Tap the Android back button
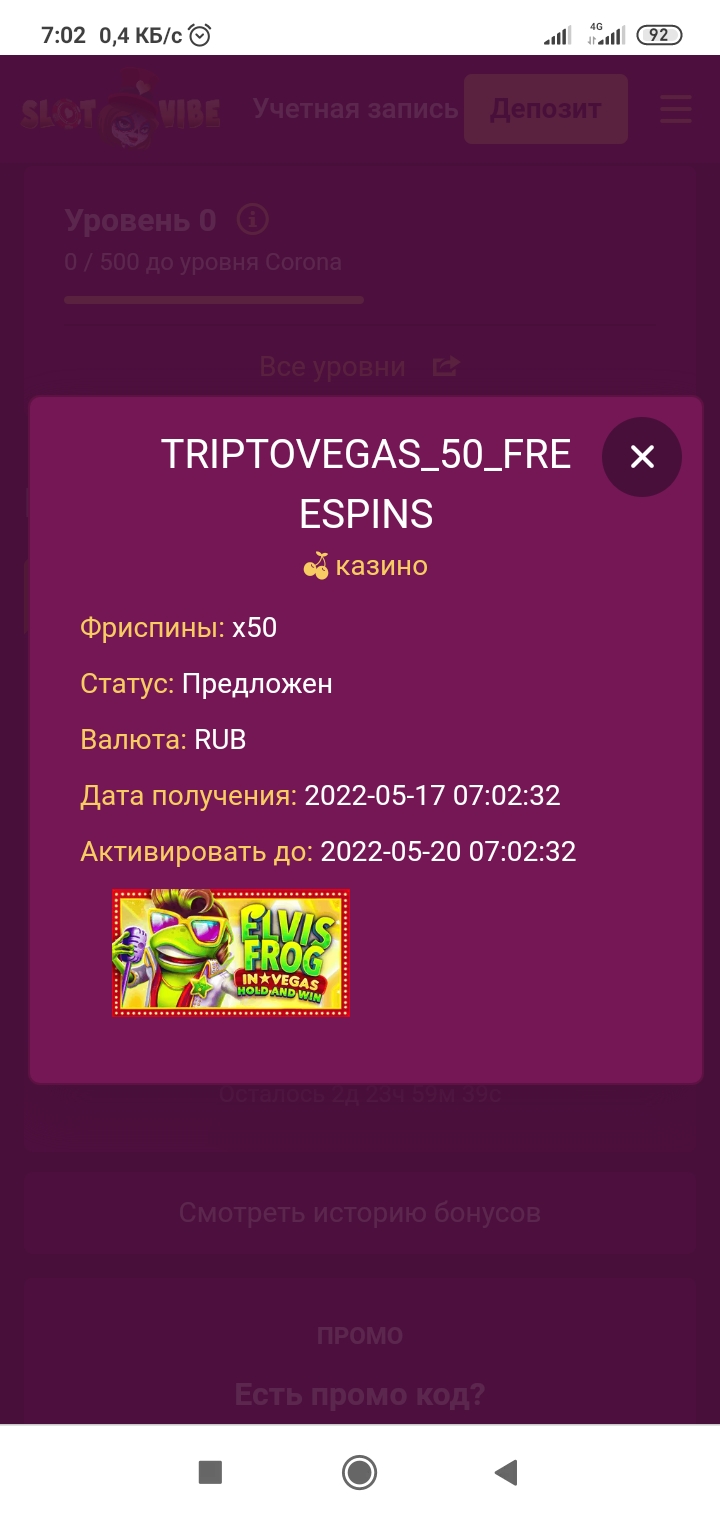Viewport: 720px width, 1520px height. (x=507, y=1472)
